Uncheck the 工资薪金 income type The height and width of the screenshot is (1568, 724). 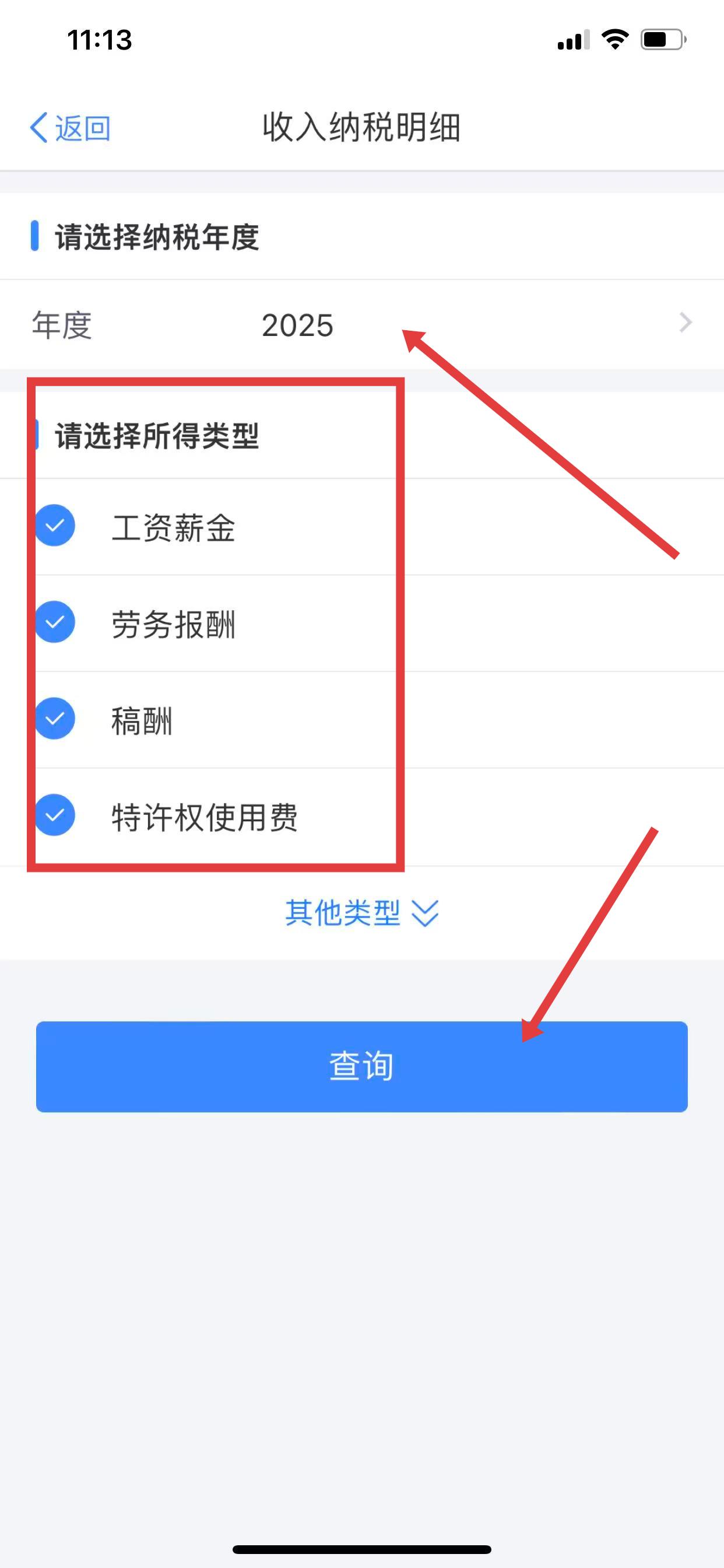(55, 526)
